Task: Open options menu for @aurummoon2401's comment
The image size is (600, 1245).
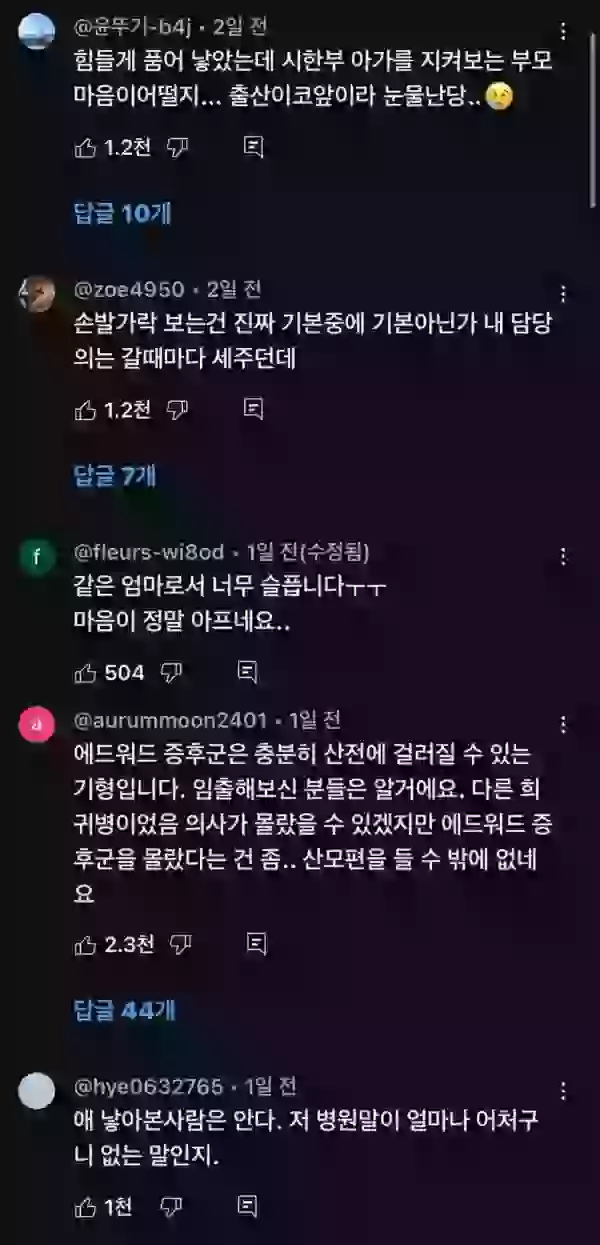Action: 564,724
